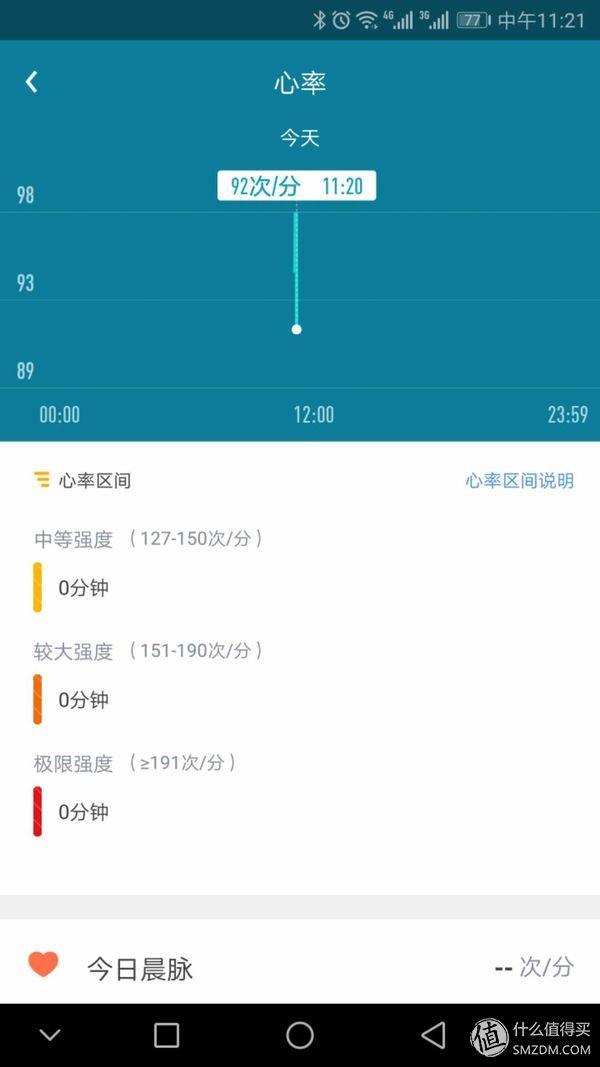Open the 今日晨脉 row
The height and width of the screenshot is (1067, 600).
click(x=300, y=968)
